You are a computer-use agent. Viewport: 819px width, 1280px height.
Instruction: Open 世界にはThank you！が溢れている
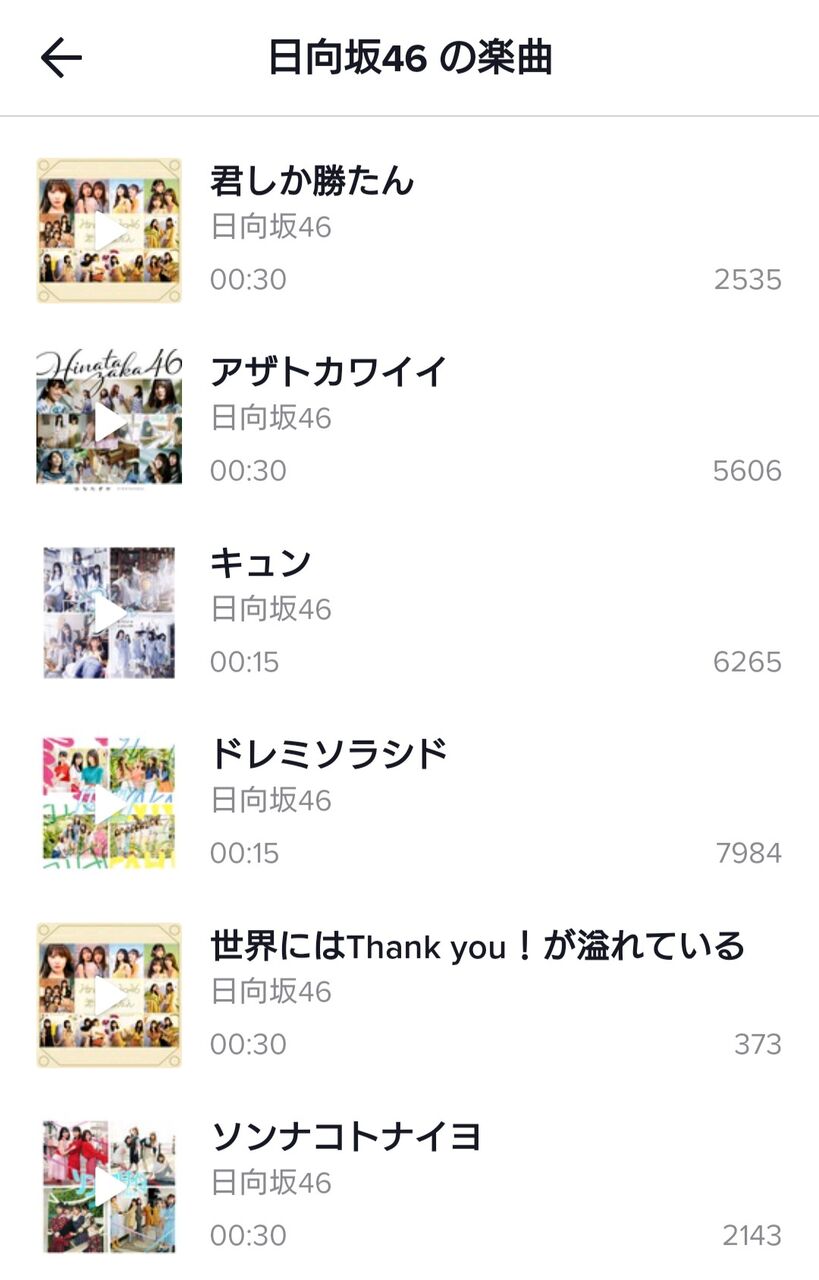click(x=477, y=946)
